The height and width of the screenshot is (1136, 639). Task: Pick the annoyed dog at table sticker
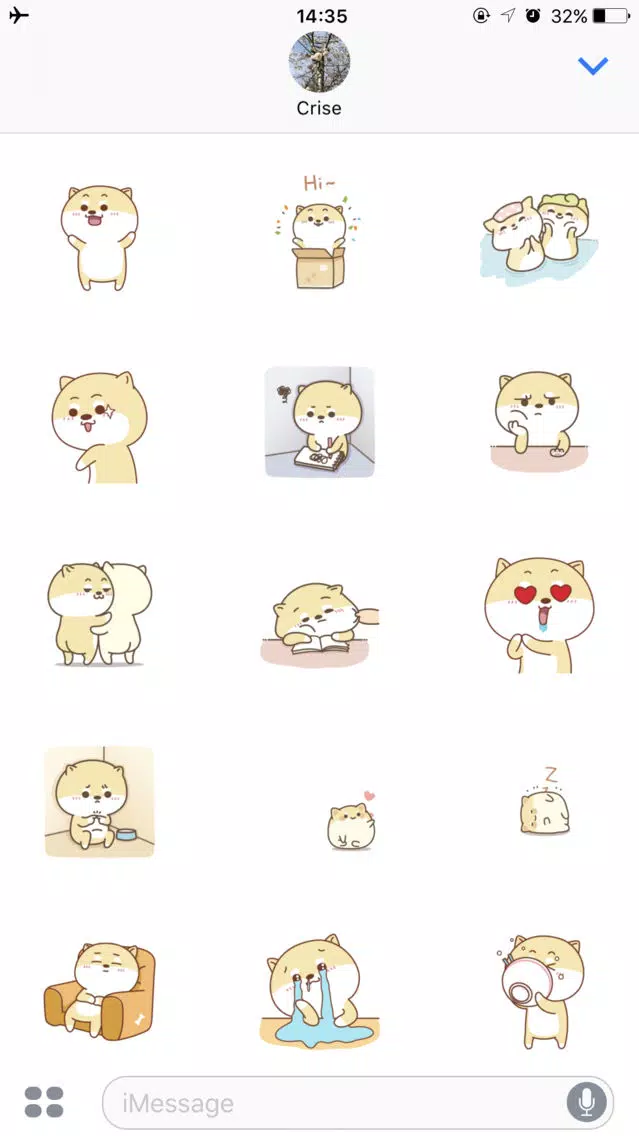click(x=538, y=420)
